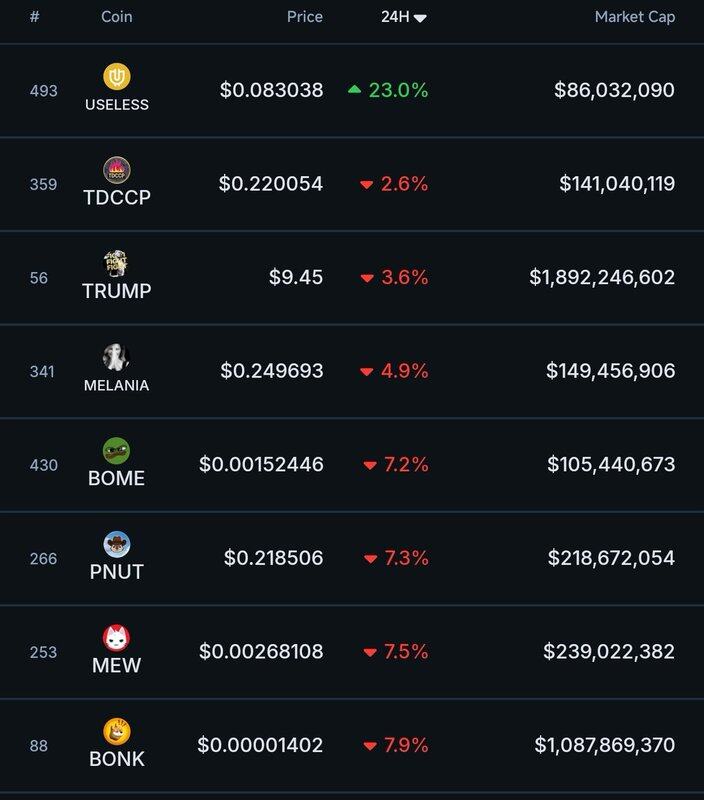Select the BOME coin entry
This screenshot has height=800, width=704.
(117, 465)
